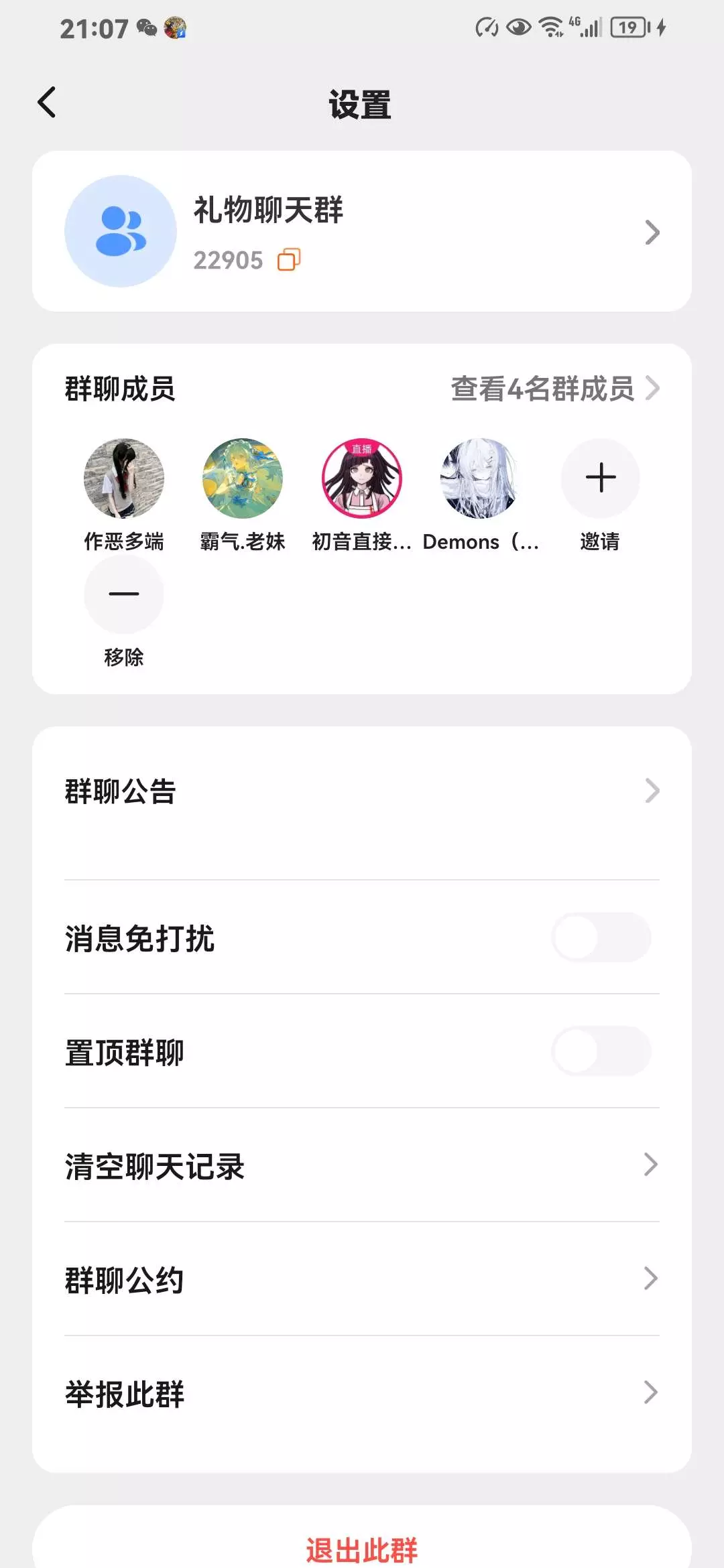Open 群聊公告 announcements
This screenshot has height=1568, width=724.
tap(362, 791)
